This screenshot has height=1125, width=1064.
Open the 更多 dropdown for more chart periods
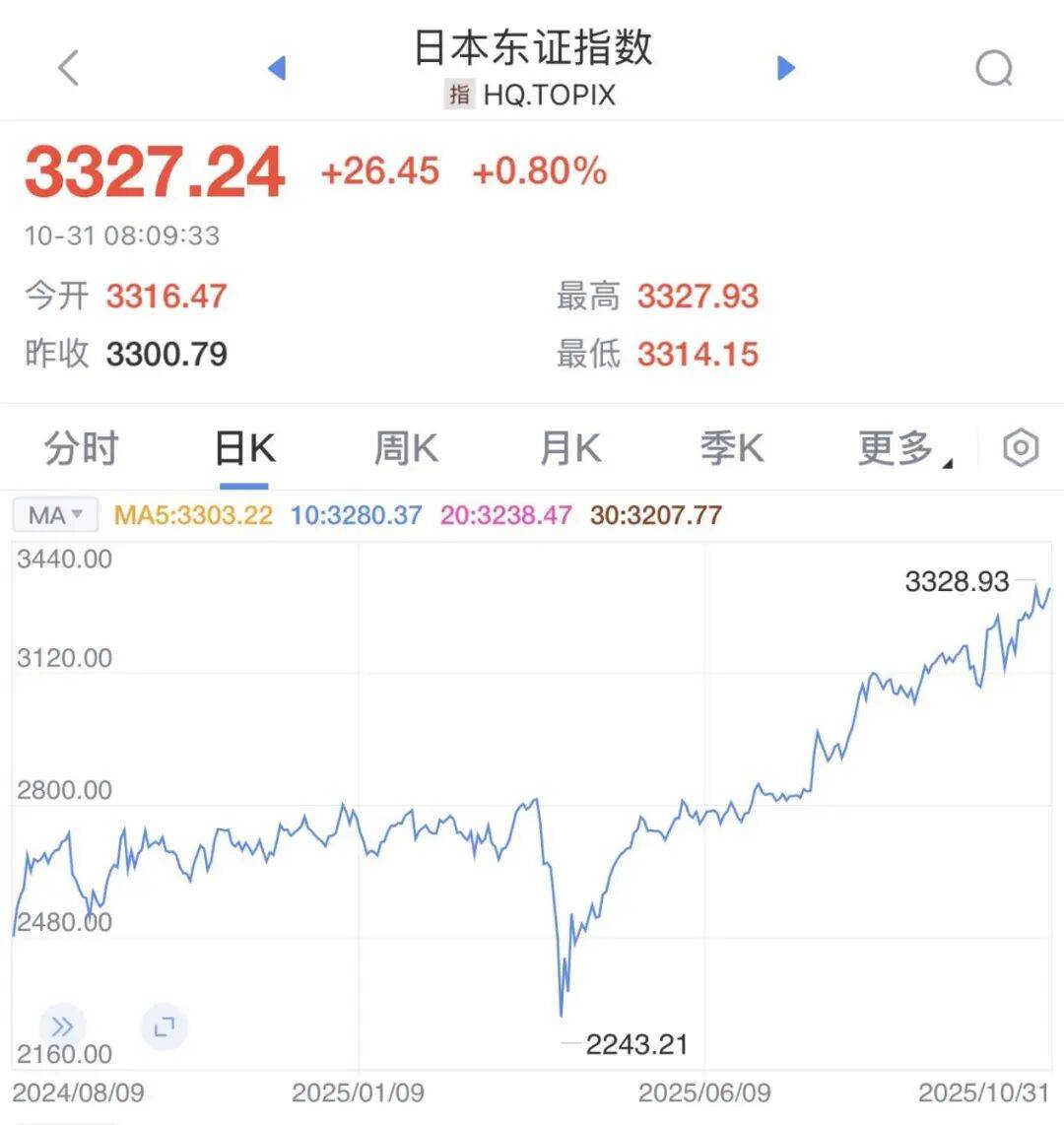point(895,447)
